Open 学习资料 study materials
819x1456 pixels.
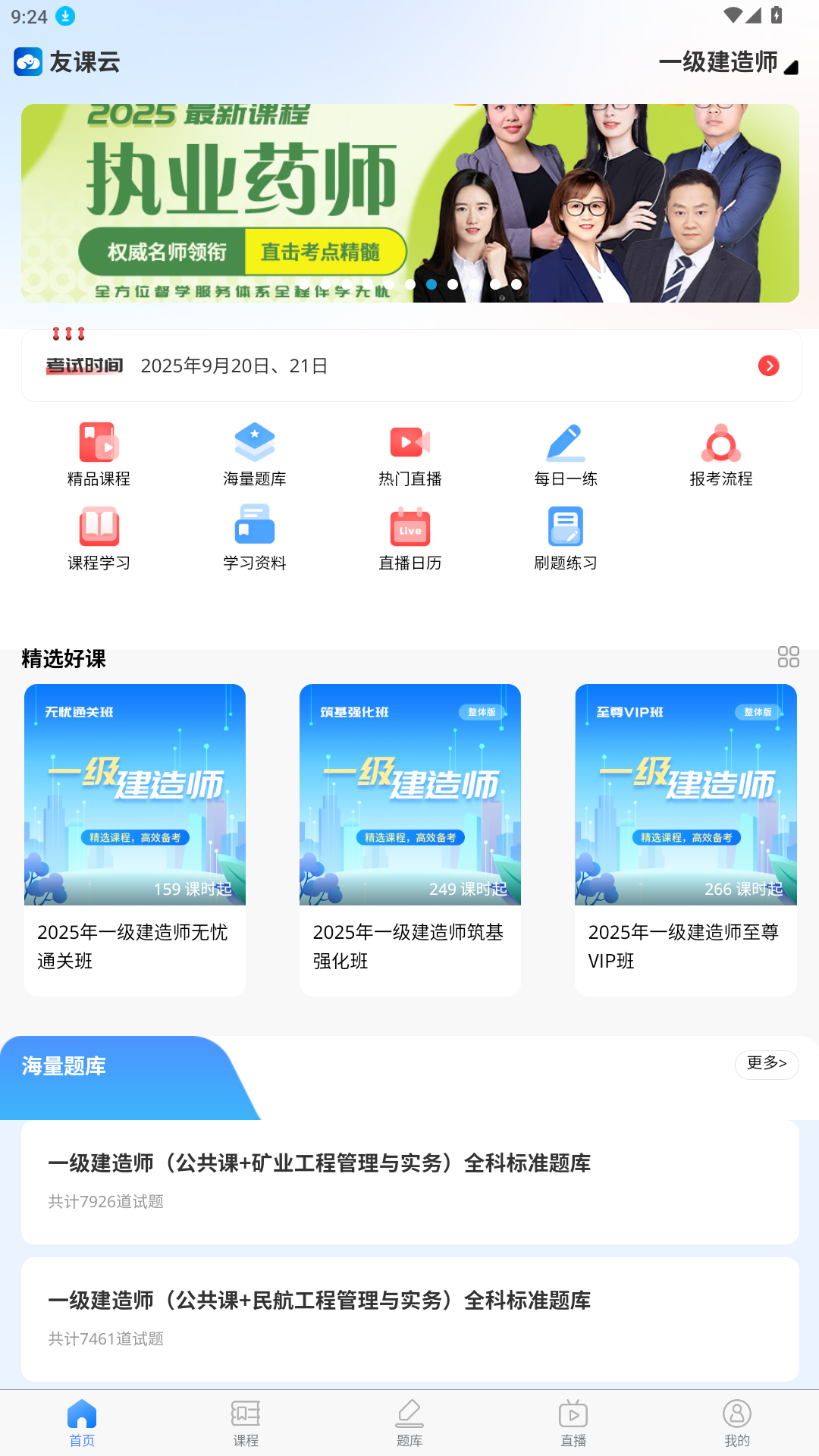pos(254,538)
